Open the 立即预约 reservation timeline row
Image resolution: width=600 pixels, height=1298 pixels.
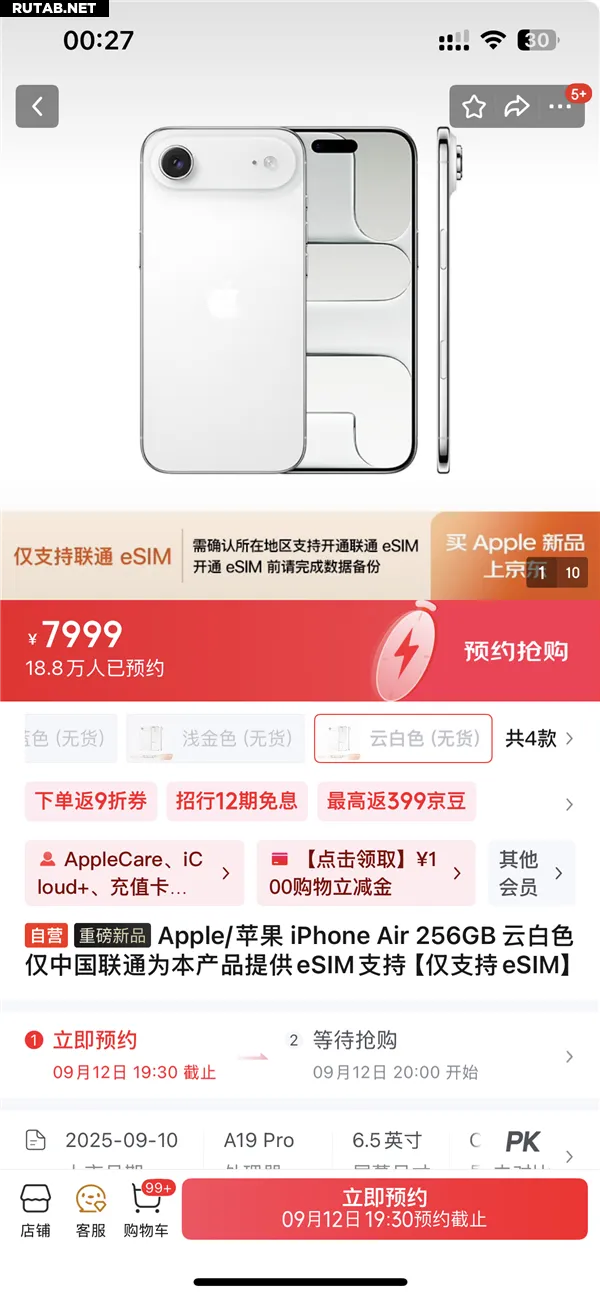click(x=300, y=1055)
